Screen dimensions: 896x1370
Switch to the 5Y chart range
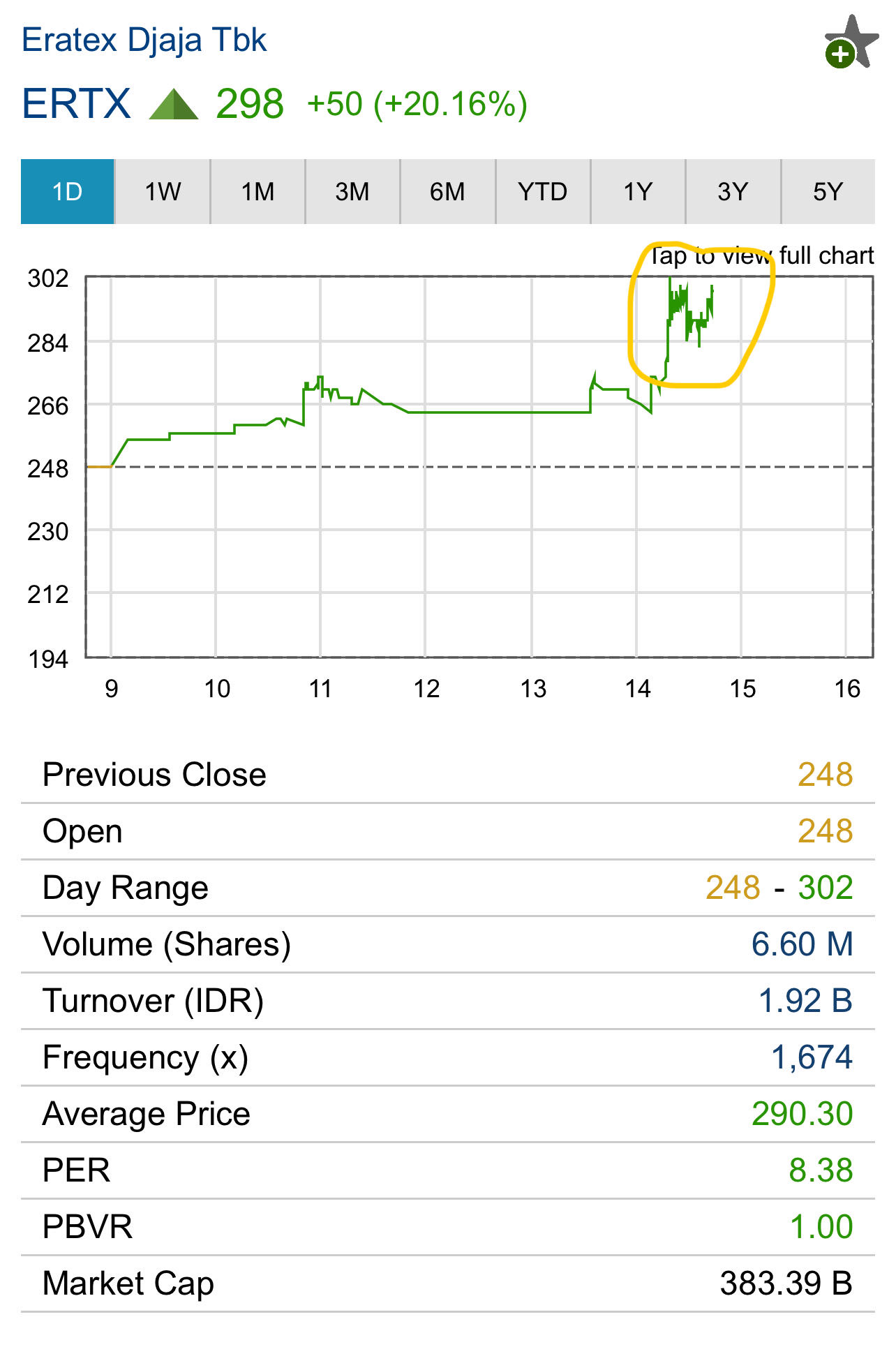pyautogui.click(x=828, y=192)
